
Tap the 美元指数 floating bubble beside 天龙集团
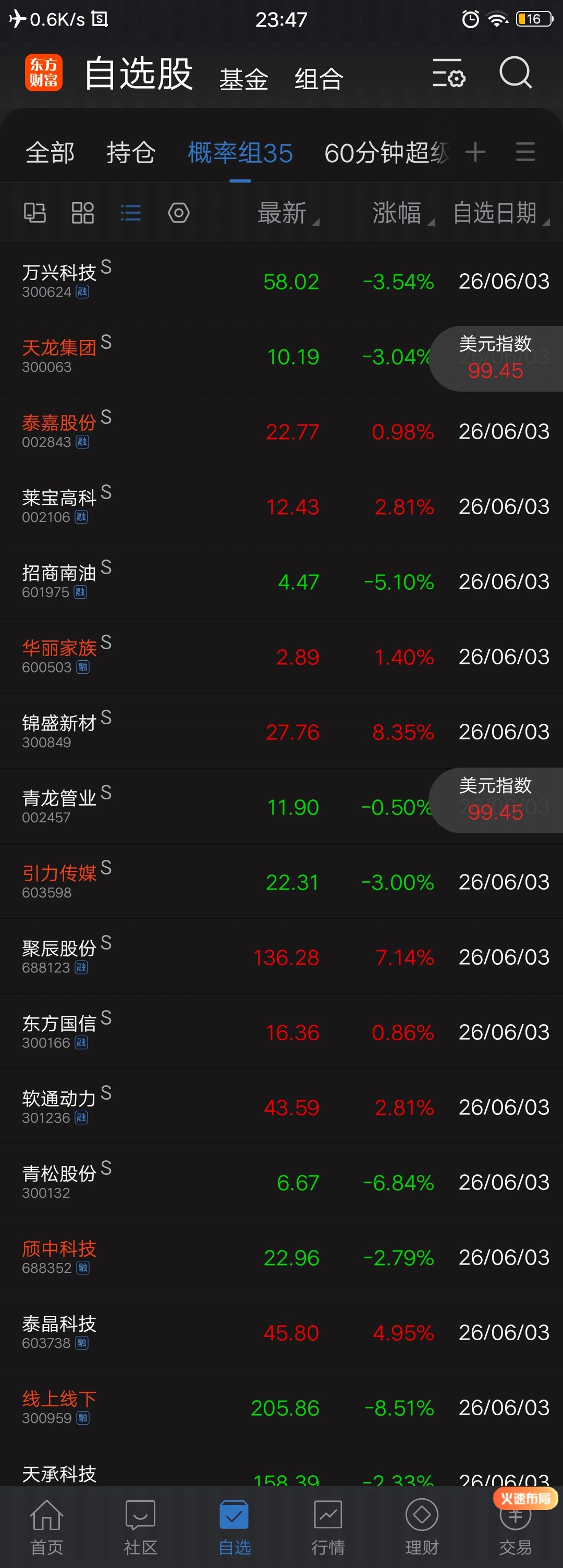click(x=495, y=358)
